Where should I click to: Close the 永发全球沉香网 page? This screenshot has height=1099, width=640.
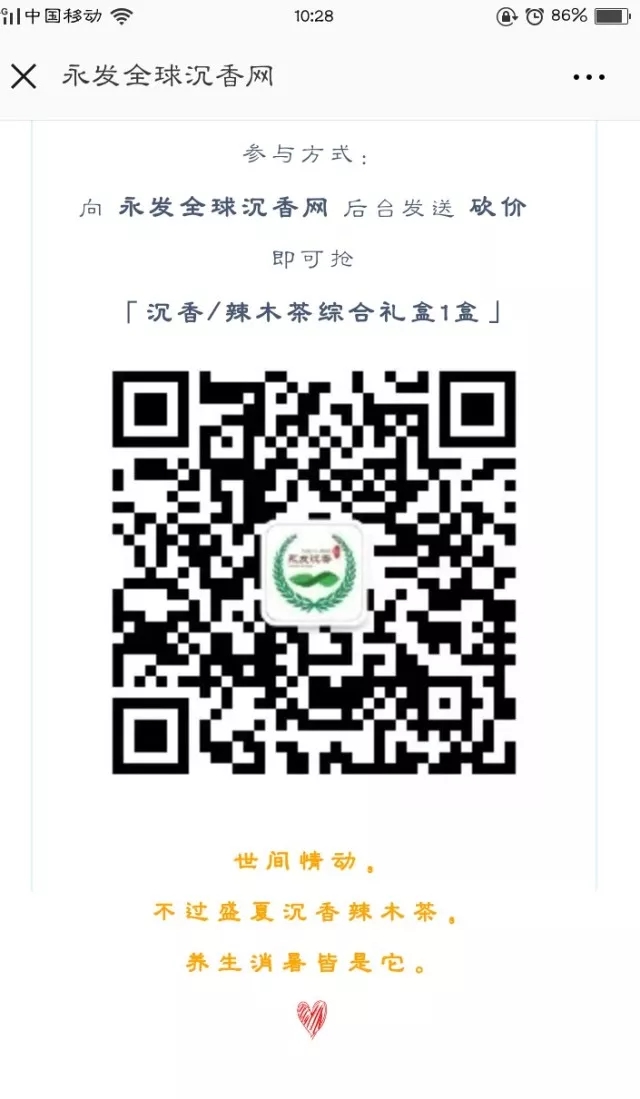tap(24, 76)
